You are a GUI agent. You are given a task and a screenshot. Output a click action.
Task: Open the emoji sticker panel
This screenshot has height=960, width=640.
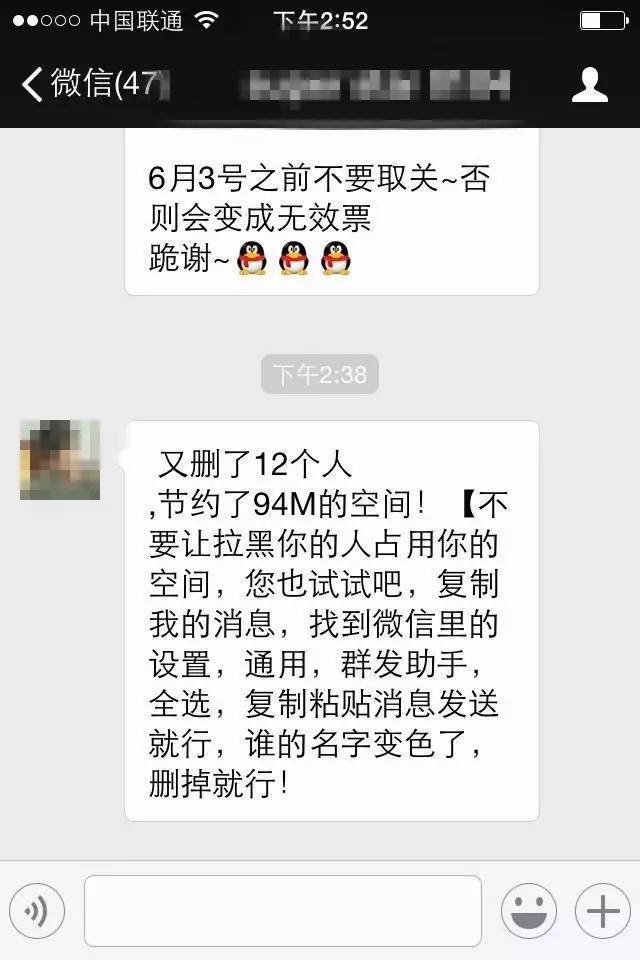[529, 911]
